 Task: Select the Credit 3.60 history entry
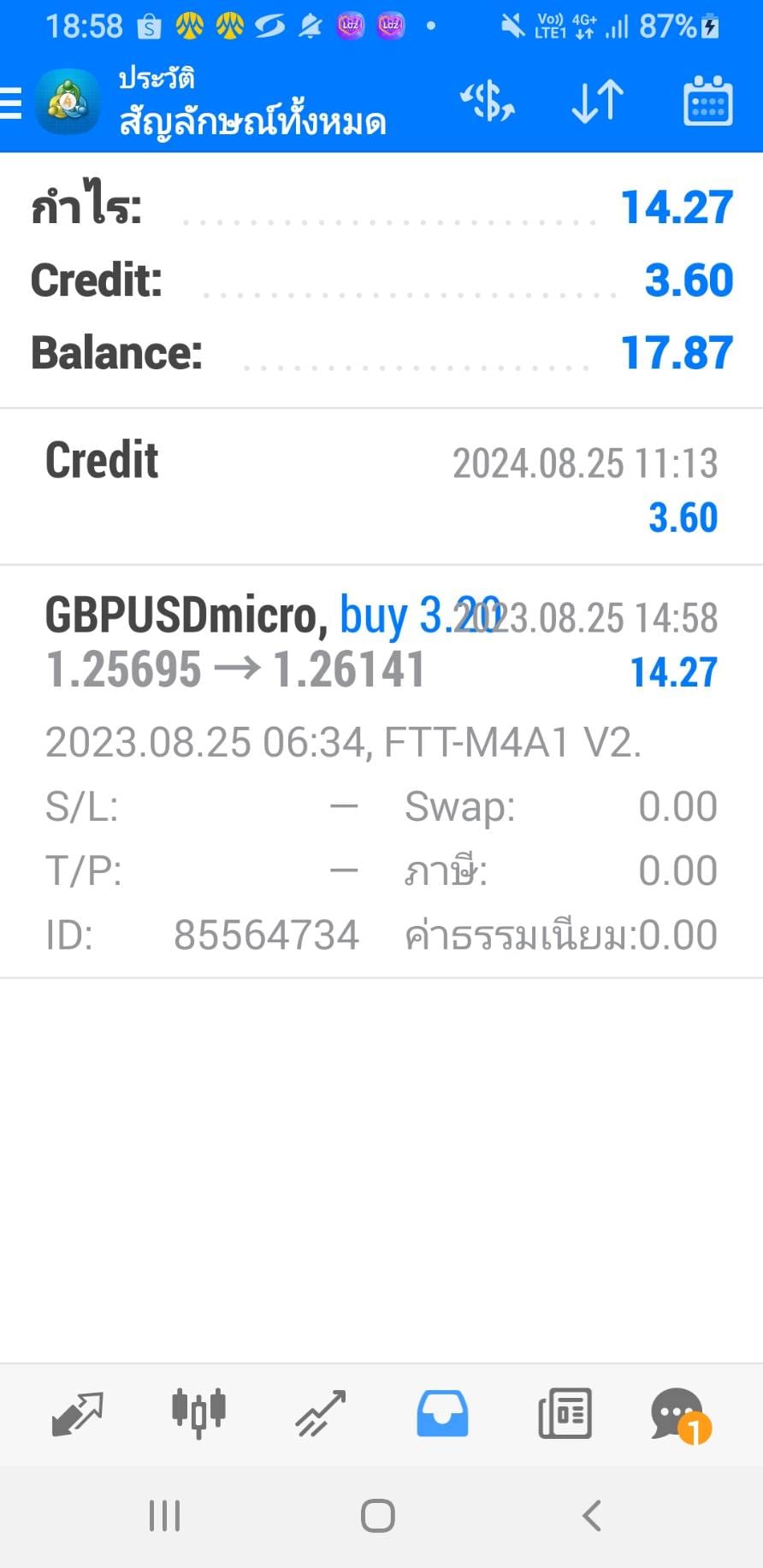[x=381, y=487]
